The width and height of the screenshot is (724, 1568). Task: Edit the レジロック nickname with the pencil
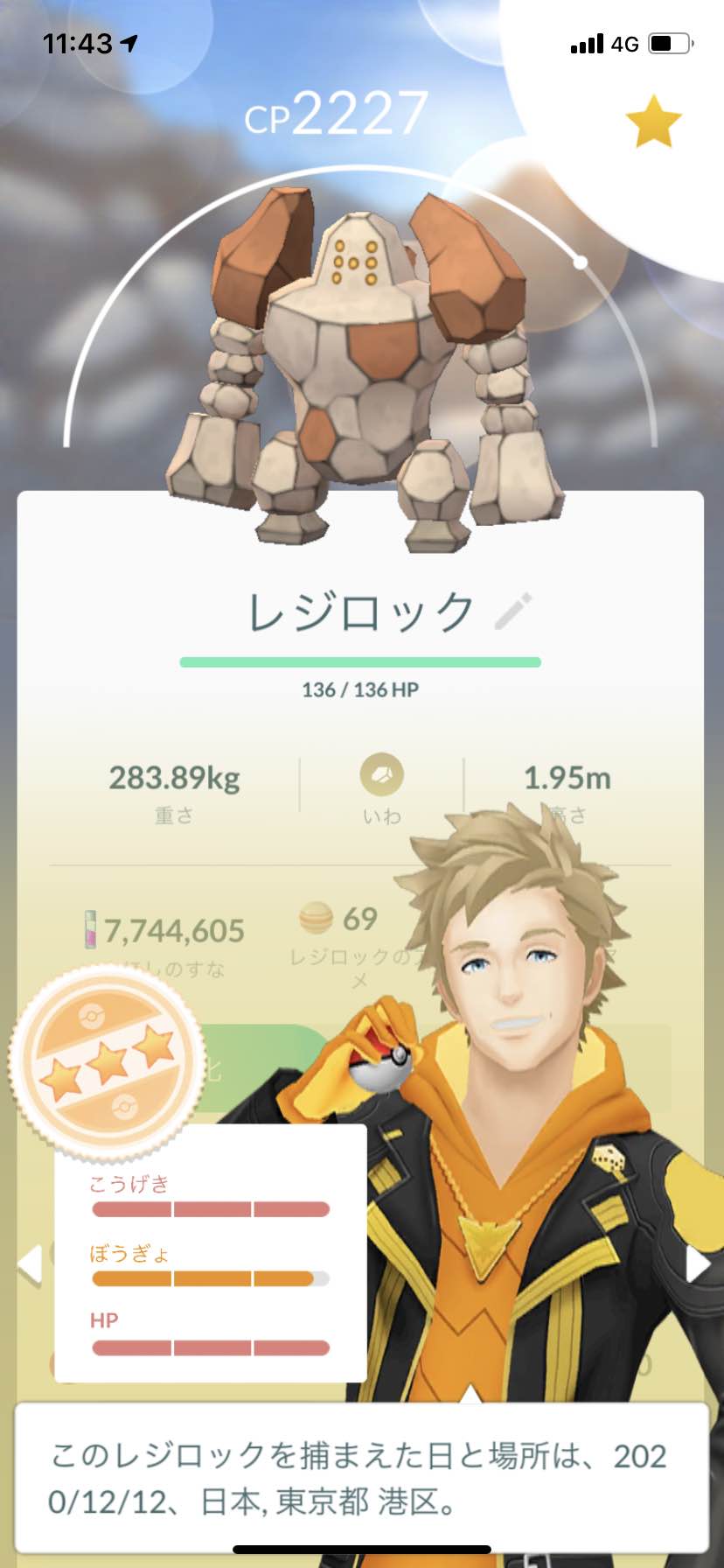point(513,611)
